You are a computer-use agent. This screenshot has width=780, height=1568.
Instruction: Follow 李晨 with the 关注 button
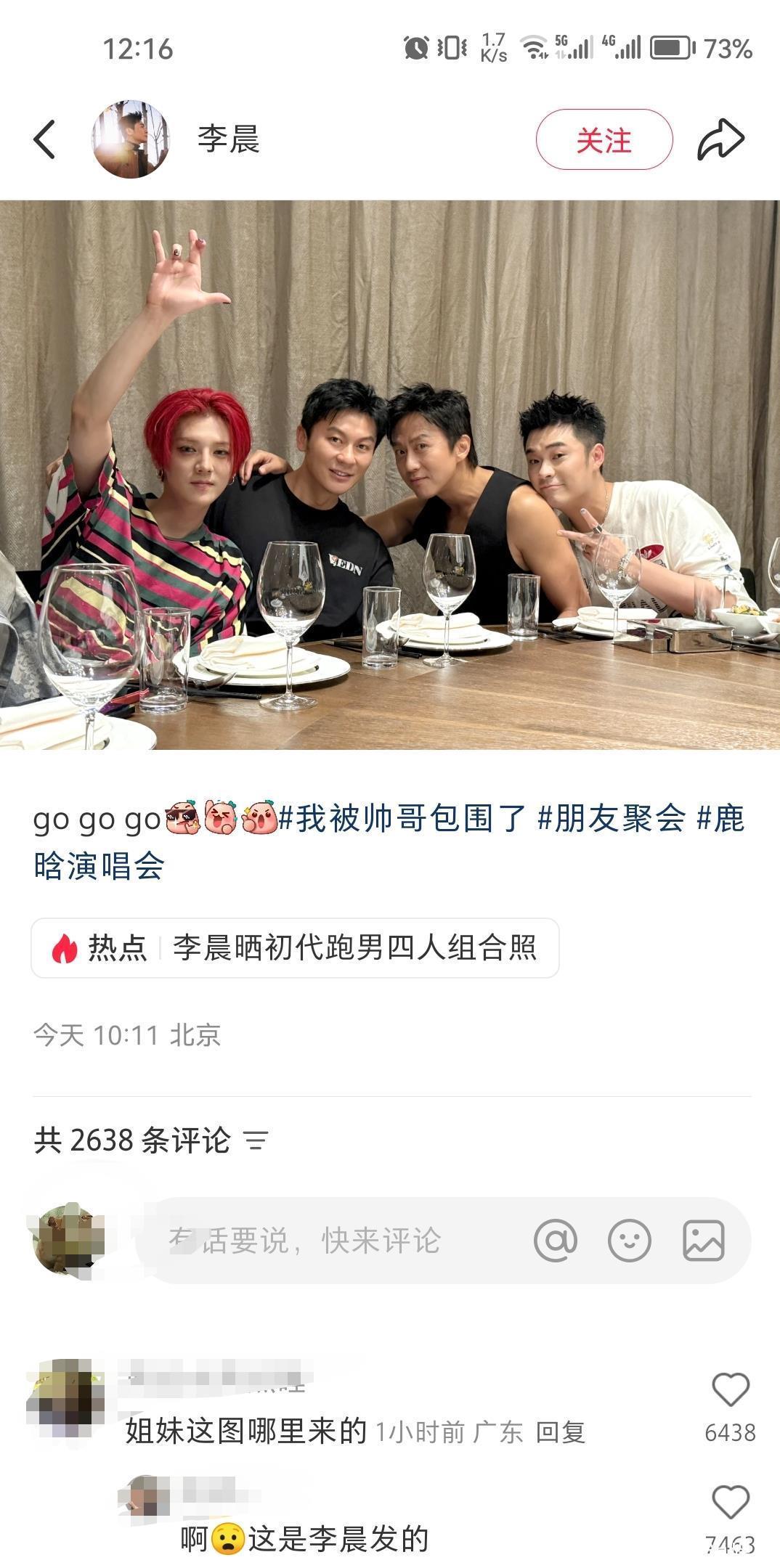pos(604,139)
